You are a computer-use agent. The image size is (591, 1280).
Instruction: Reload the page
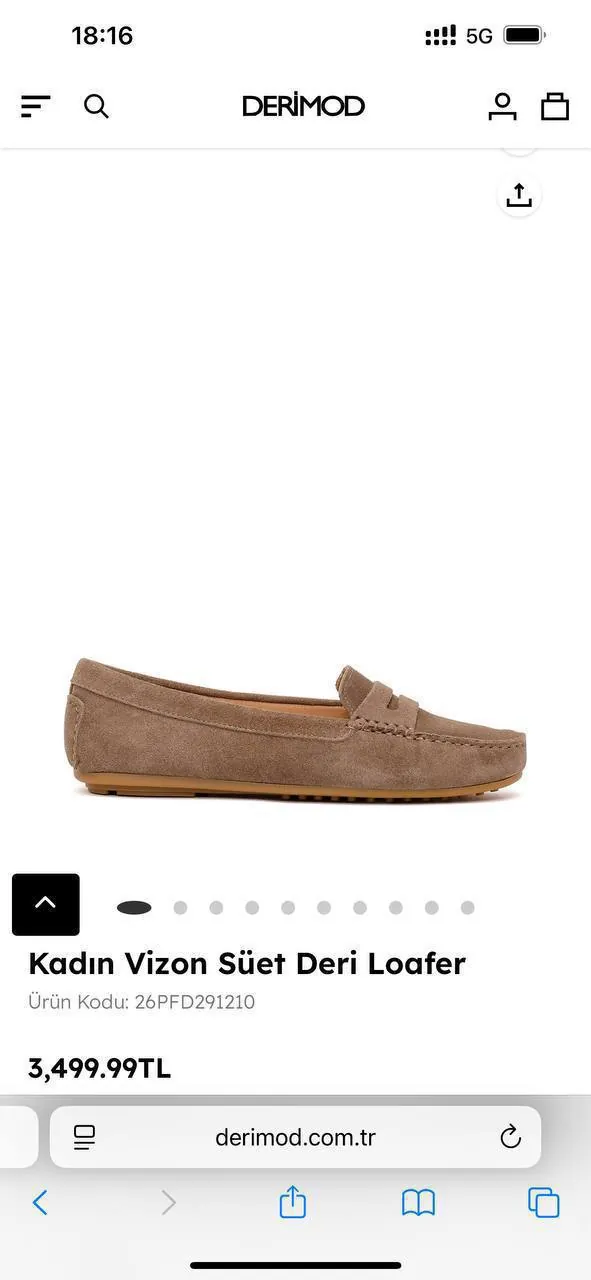click(511, 1137)
